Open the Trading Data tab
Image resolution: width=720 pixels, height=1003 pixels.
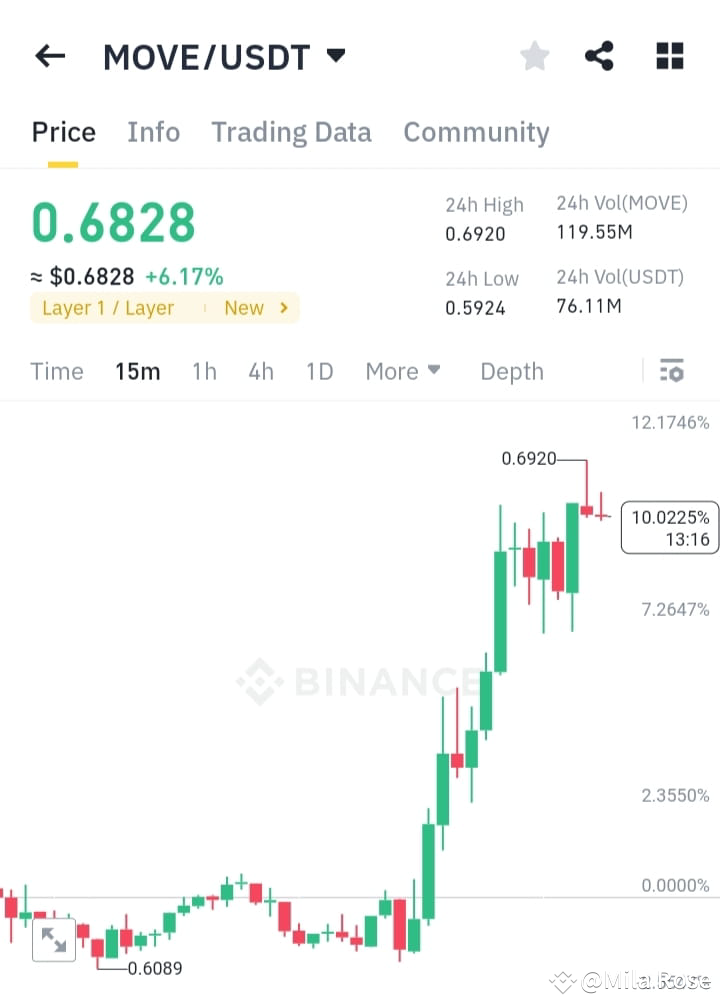pos(291,132)
